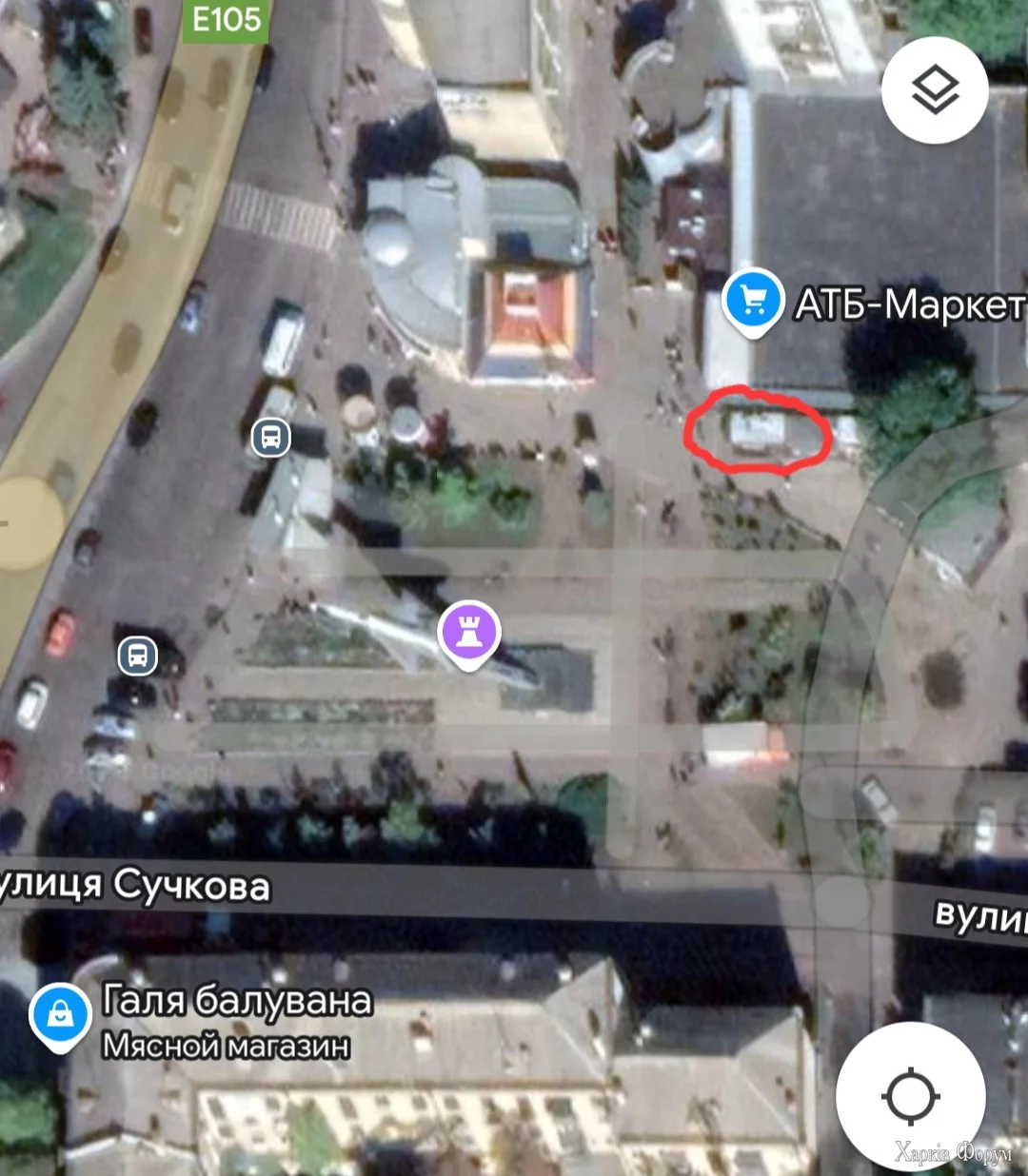Screen dimensions: 1028x1176
Task: Open the Галя балувана shop pin
Action: coord(60,1015)
